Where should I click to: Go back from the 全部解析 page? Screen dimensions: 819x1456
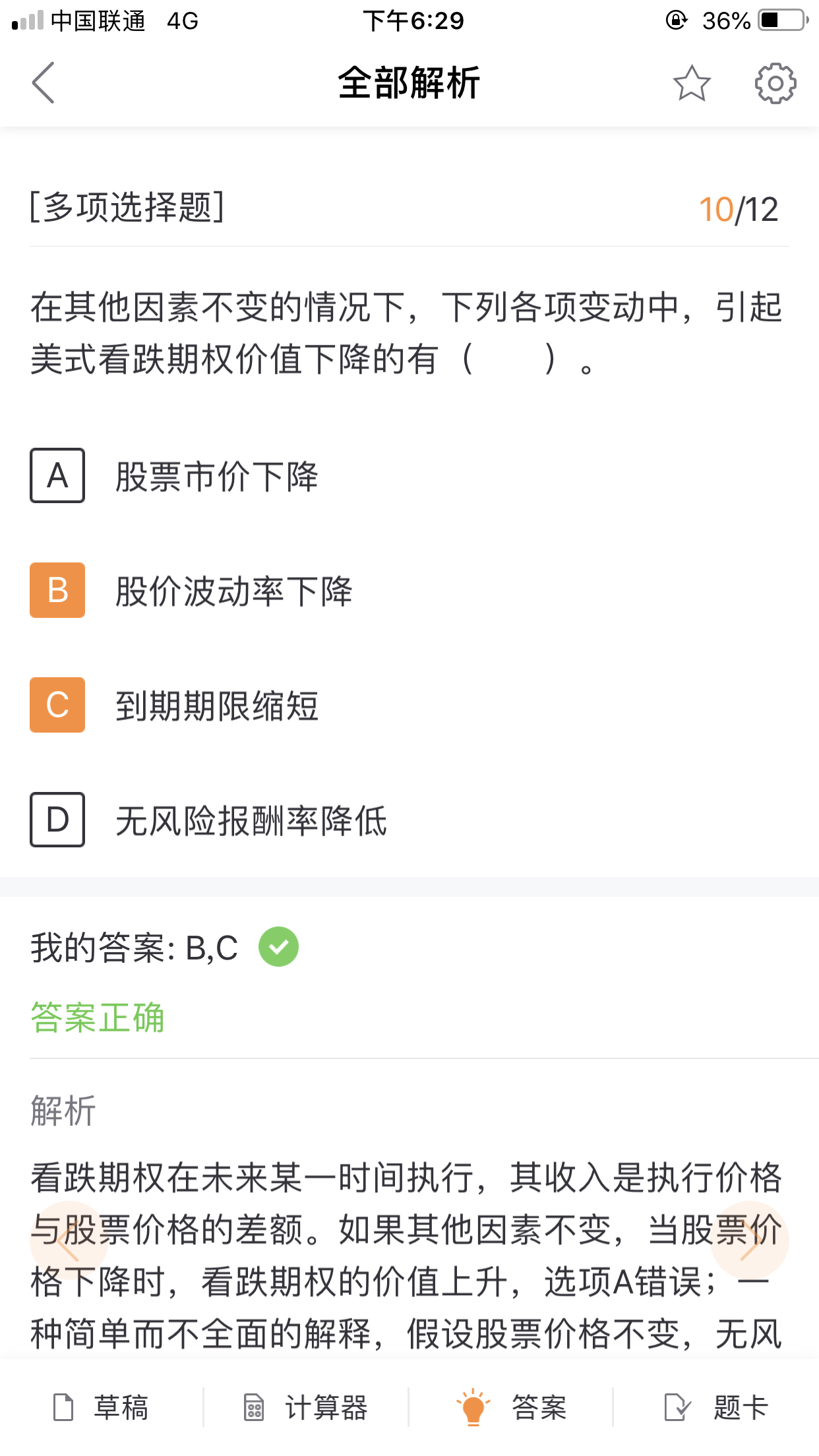tap(44, 83)
